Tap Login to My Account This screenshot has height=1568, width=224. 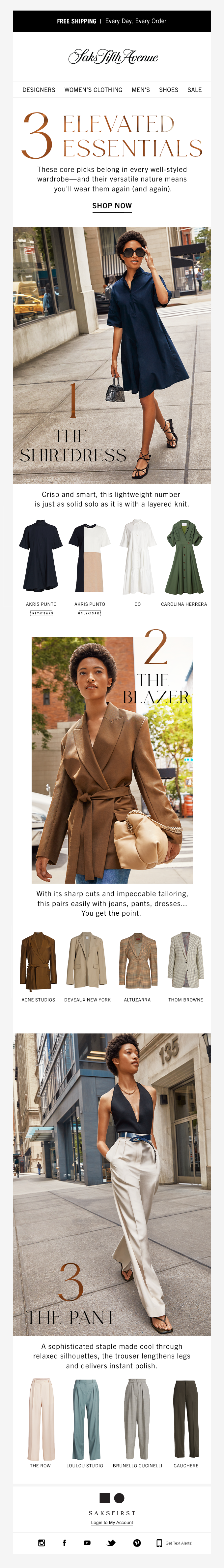[x=112, y=1522]
